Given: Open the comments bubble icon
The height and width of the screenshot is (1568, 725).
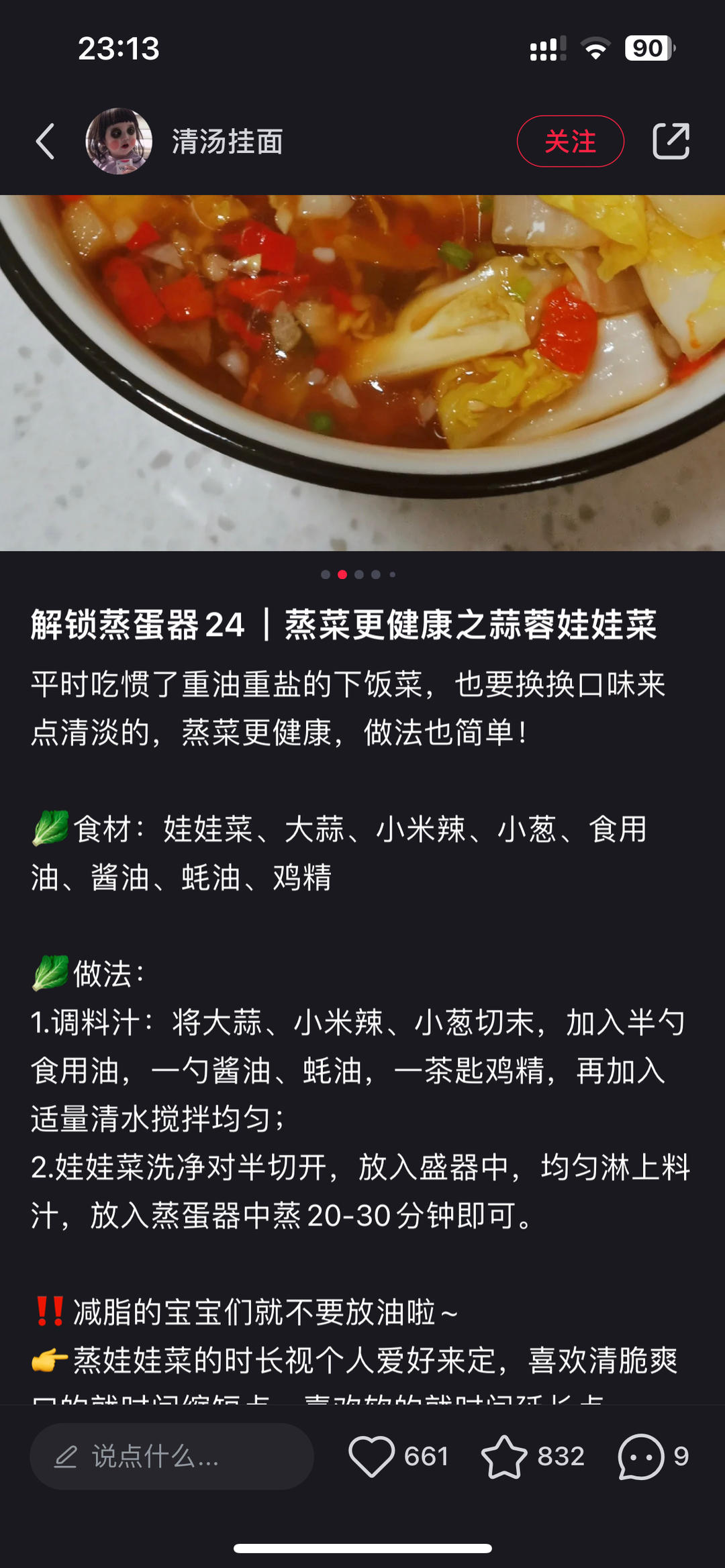Looking at the screenshot, I should [x=640, y=1457].
